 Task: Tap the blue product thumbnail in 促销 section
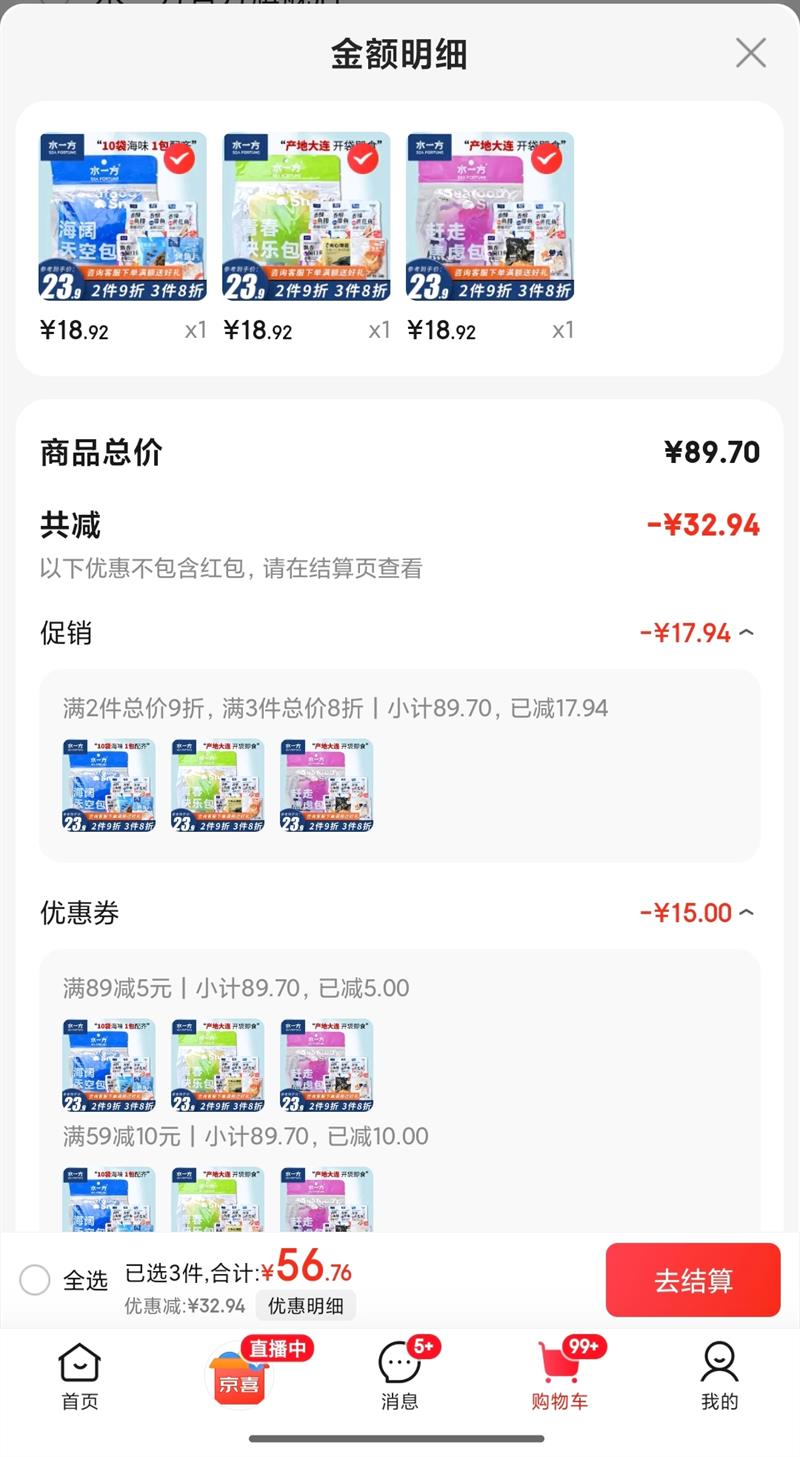(107, 786)
